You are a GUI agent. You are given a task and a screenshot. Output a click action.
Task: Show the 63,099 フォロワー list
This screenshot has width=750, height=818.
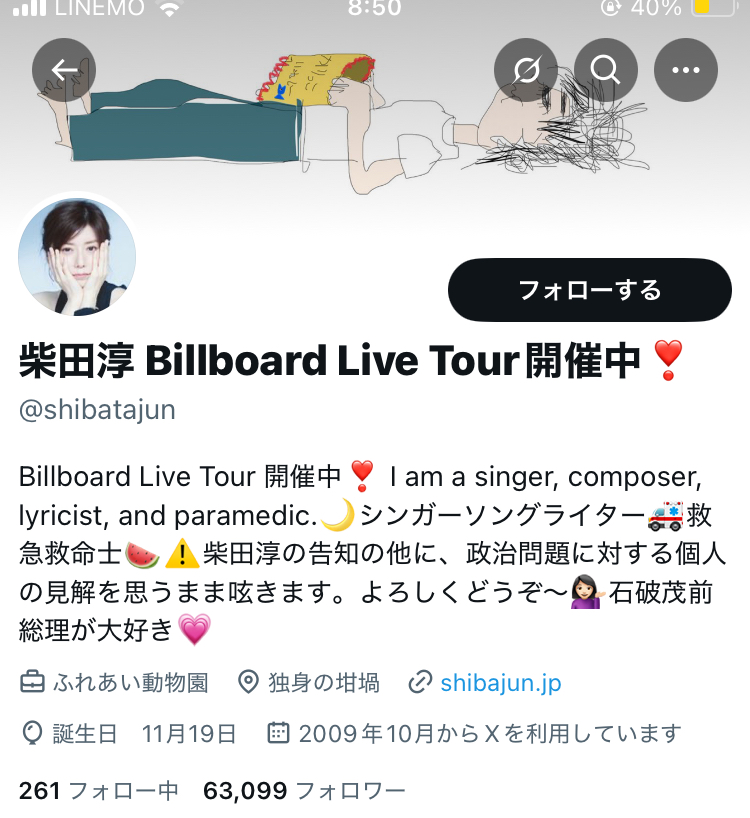304,791
